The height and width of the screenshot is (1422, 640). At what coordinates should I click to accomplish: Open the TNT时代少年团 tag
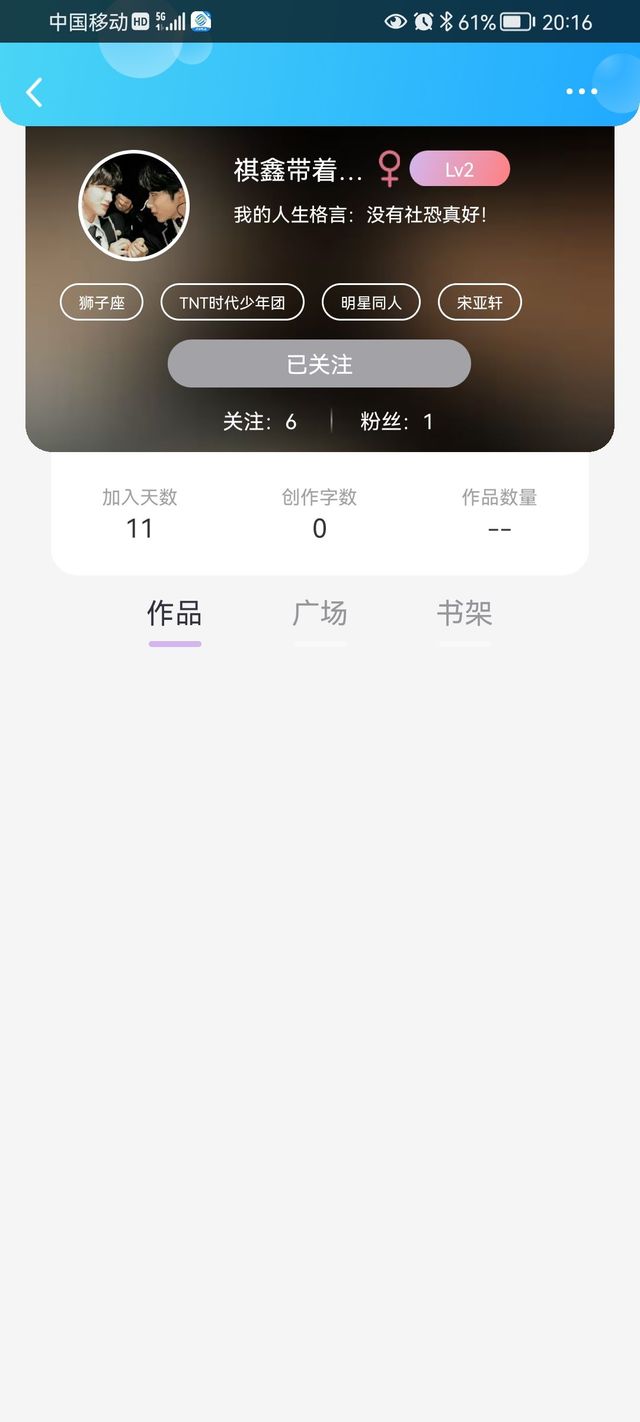pyautogui.click(x=233, y=303)
